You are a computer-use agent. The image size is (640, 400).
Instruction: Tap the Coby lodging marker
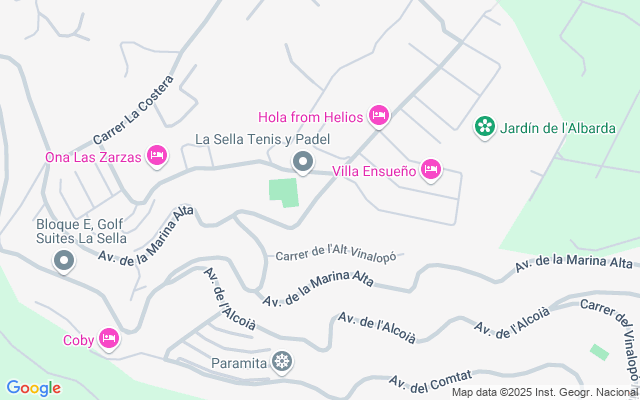coord(109,340)
